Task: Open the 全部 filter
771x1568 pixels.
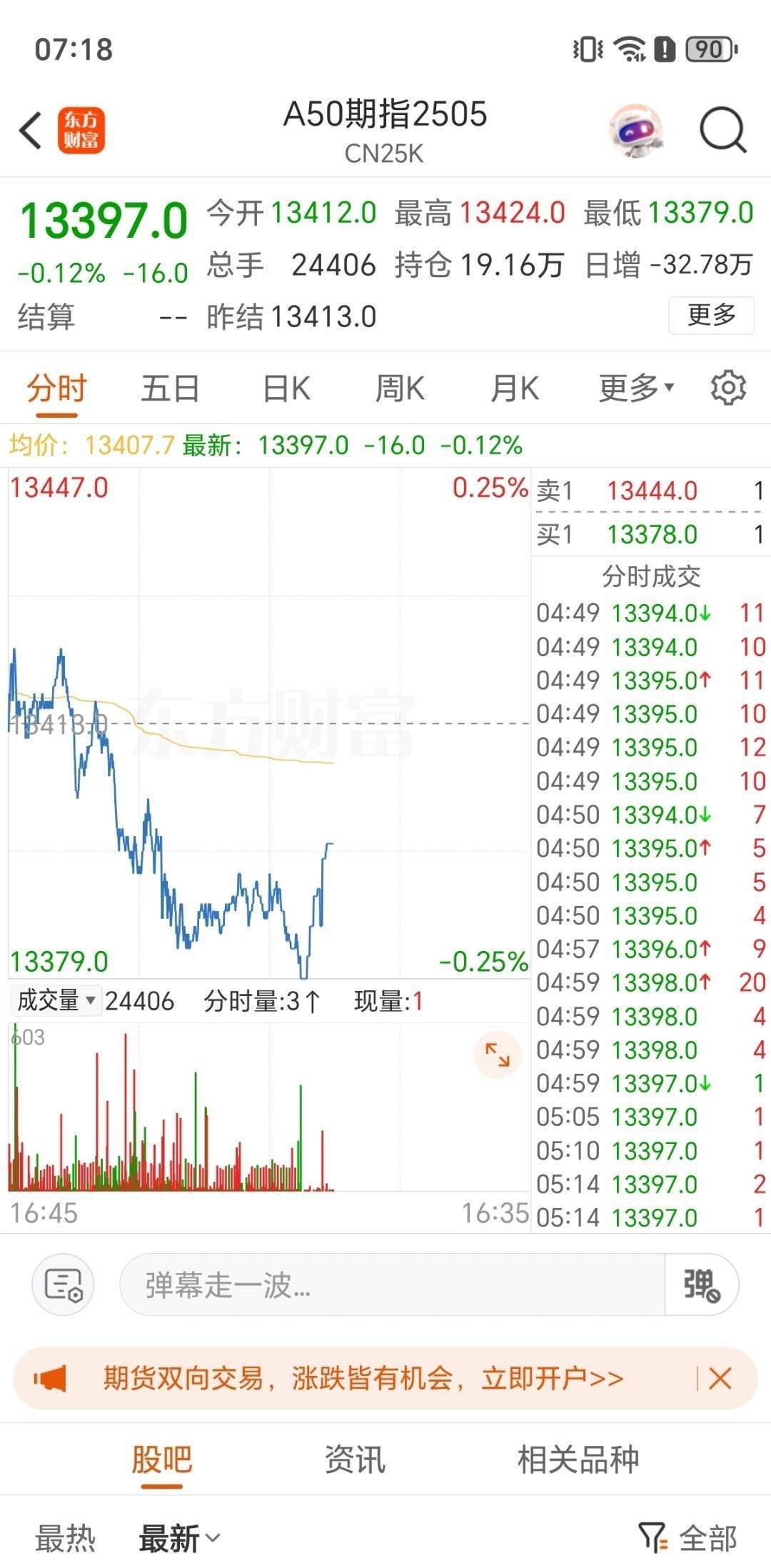Action: click(x=688, y=1538)
